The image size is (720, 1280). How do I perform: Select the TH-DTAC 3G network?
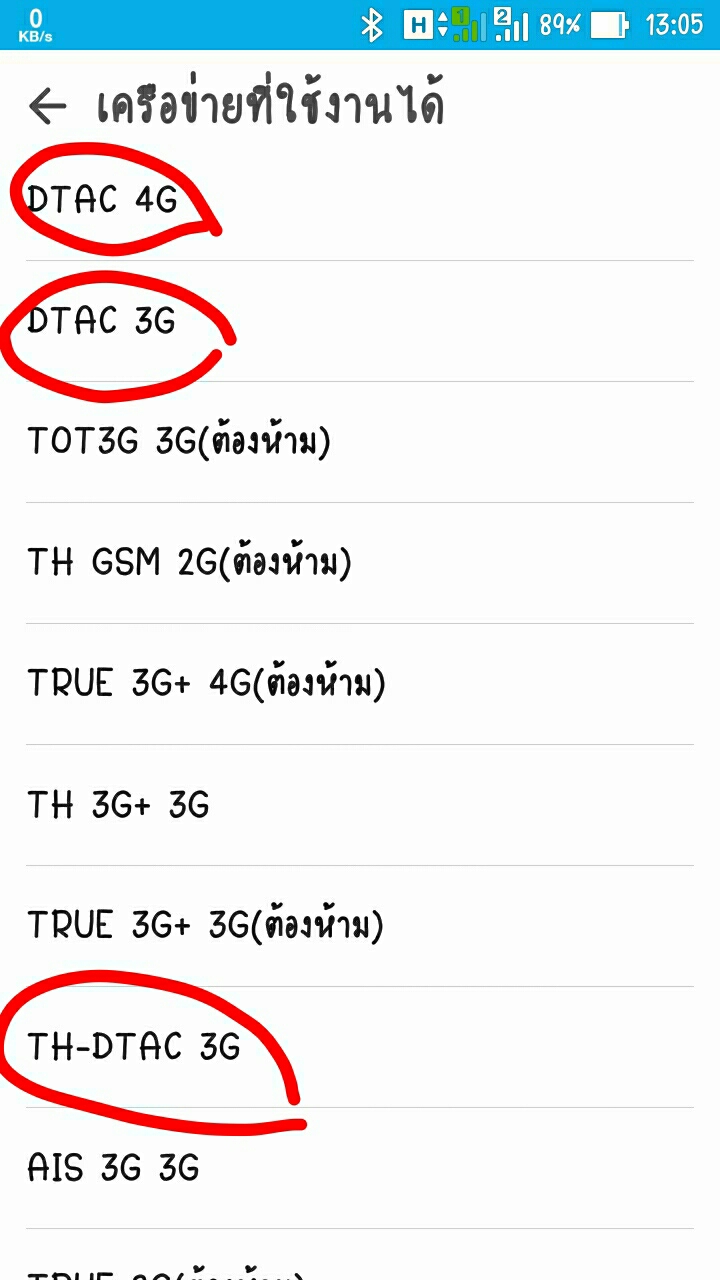click(360, 1047)
